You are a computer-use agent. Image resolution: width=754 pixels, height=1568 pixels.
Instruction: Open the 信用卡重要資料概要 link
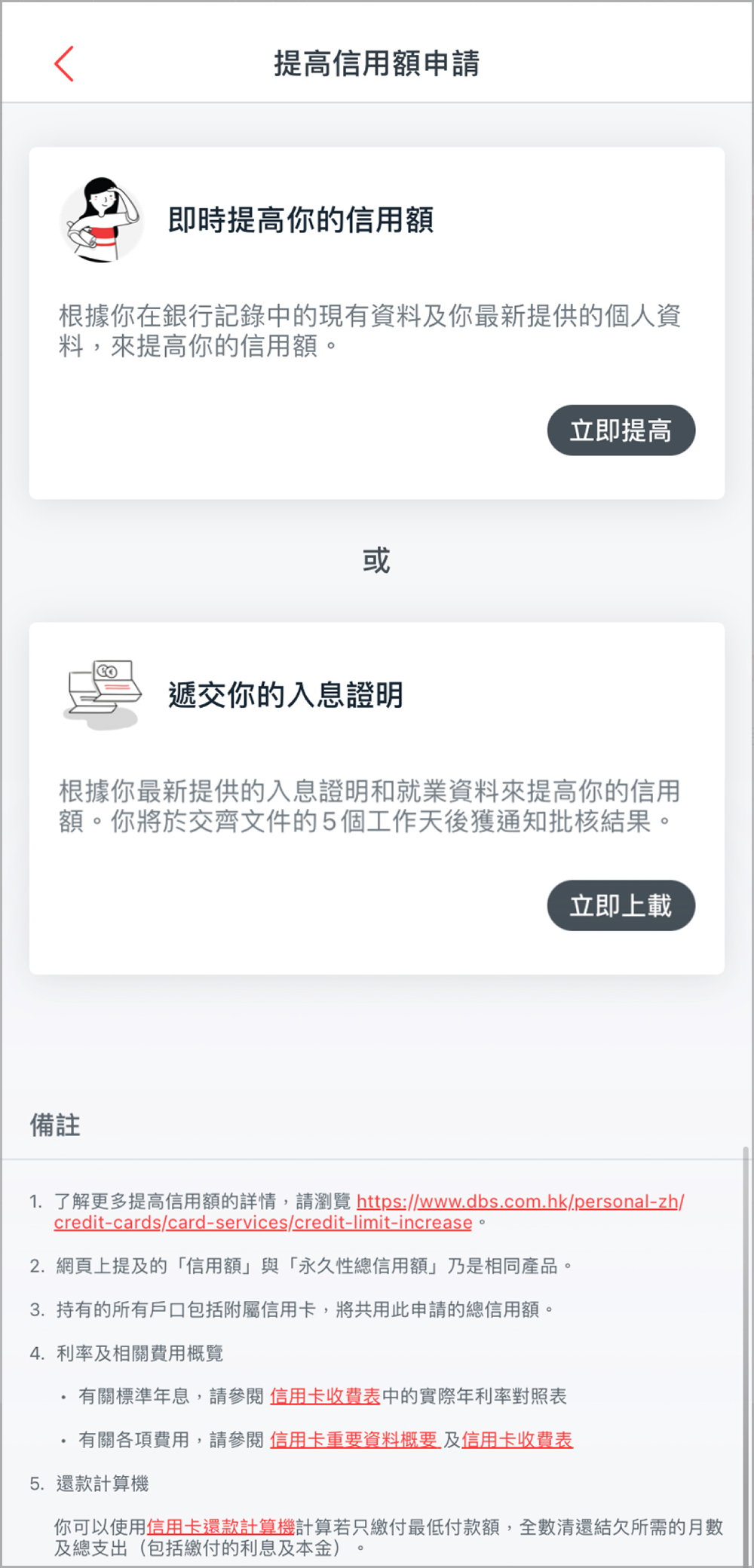click(354, 1441)
